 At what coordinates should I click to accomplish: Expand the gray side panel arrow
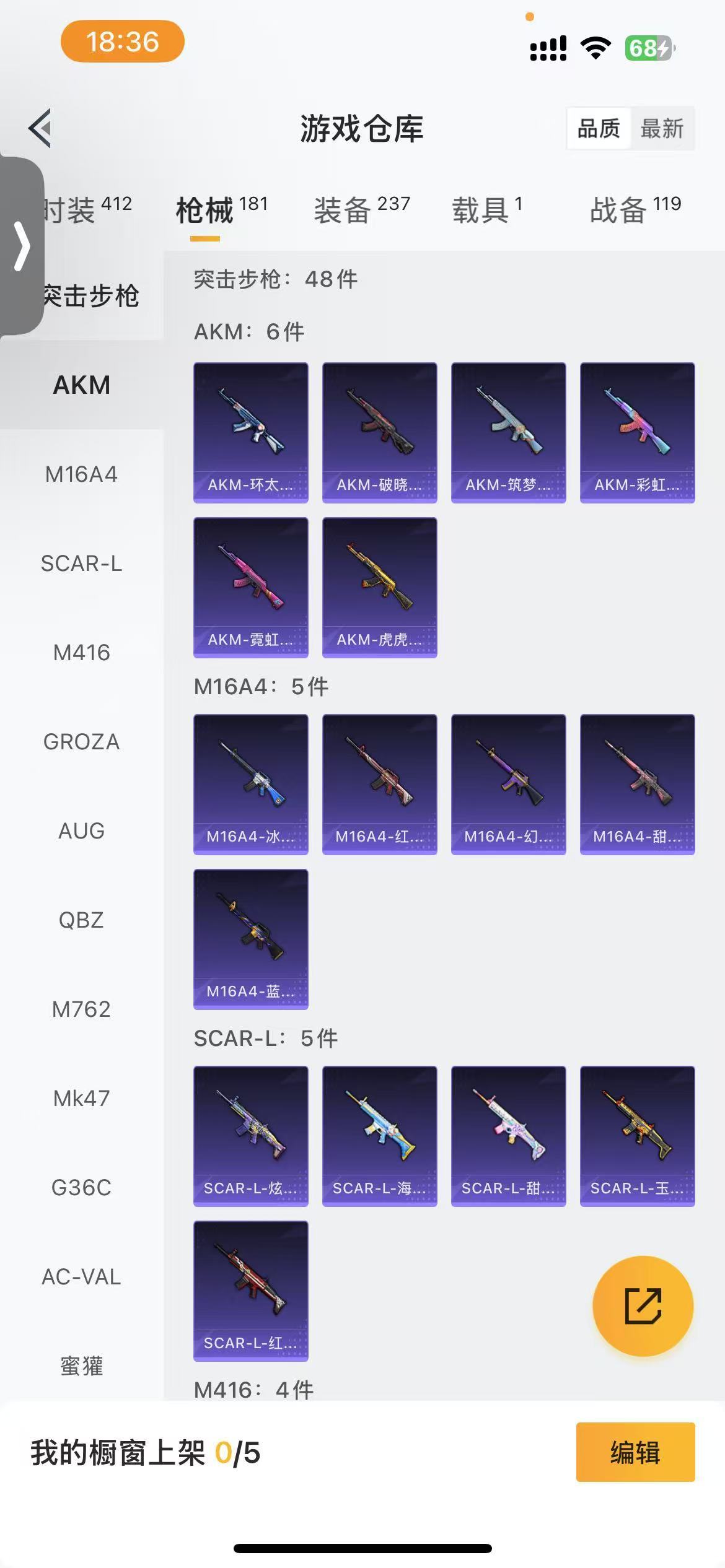22,246
